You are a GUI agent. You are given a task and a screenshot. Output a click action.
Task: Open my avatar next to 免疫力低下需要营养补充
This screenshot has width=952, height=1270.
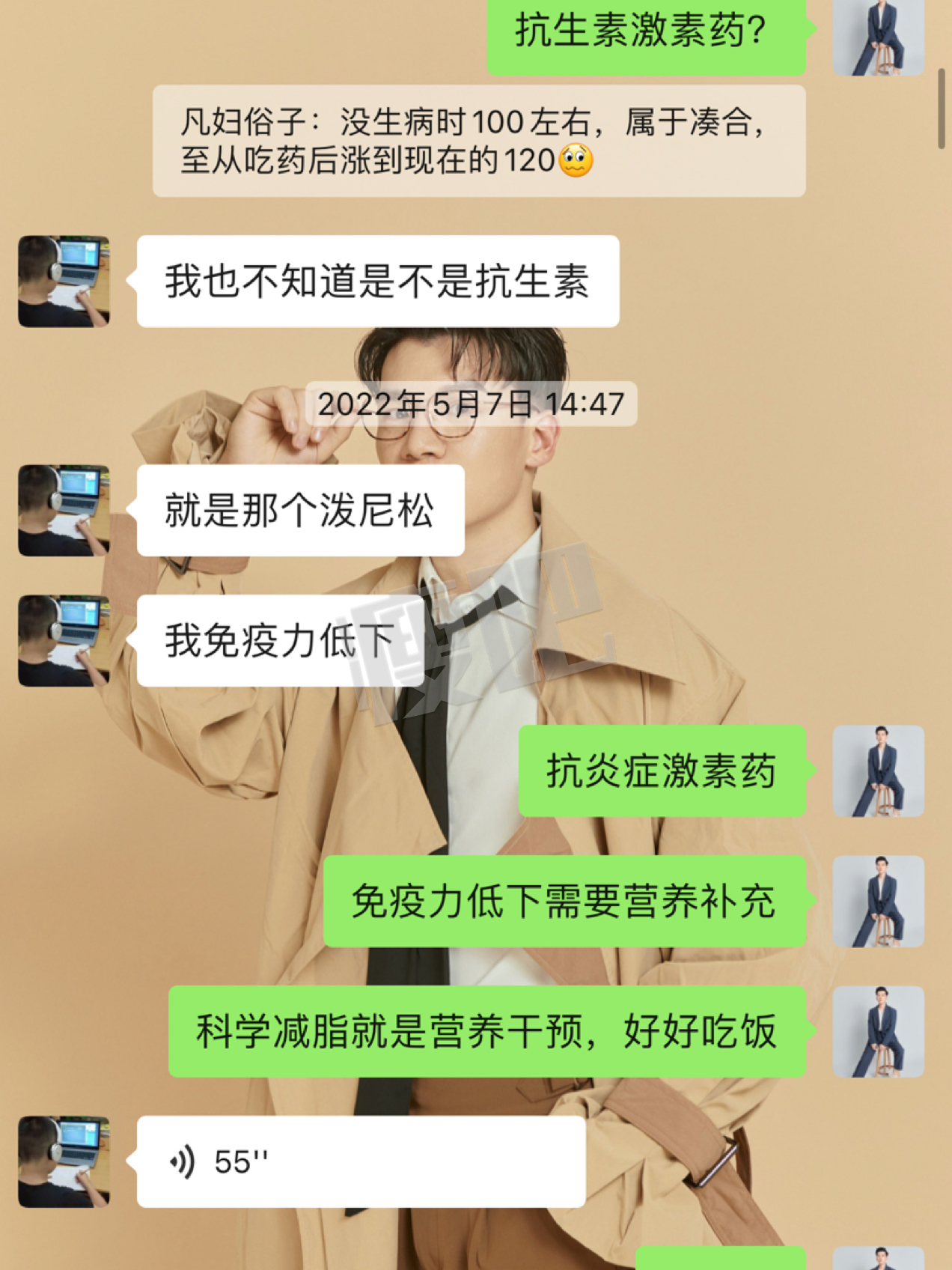tap(878, 902)
